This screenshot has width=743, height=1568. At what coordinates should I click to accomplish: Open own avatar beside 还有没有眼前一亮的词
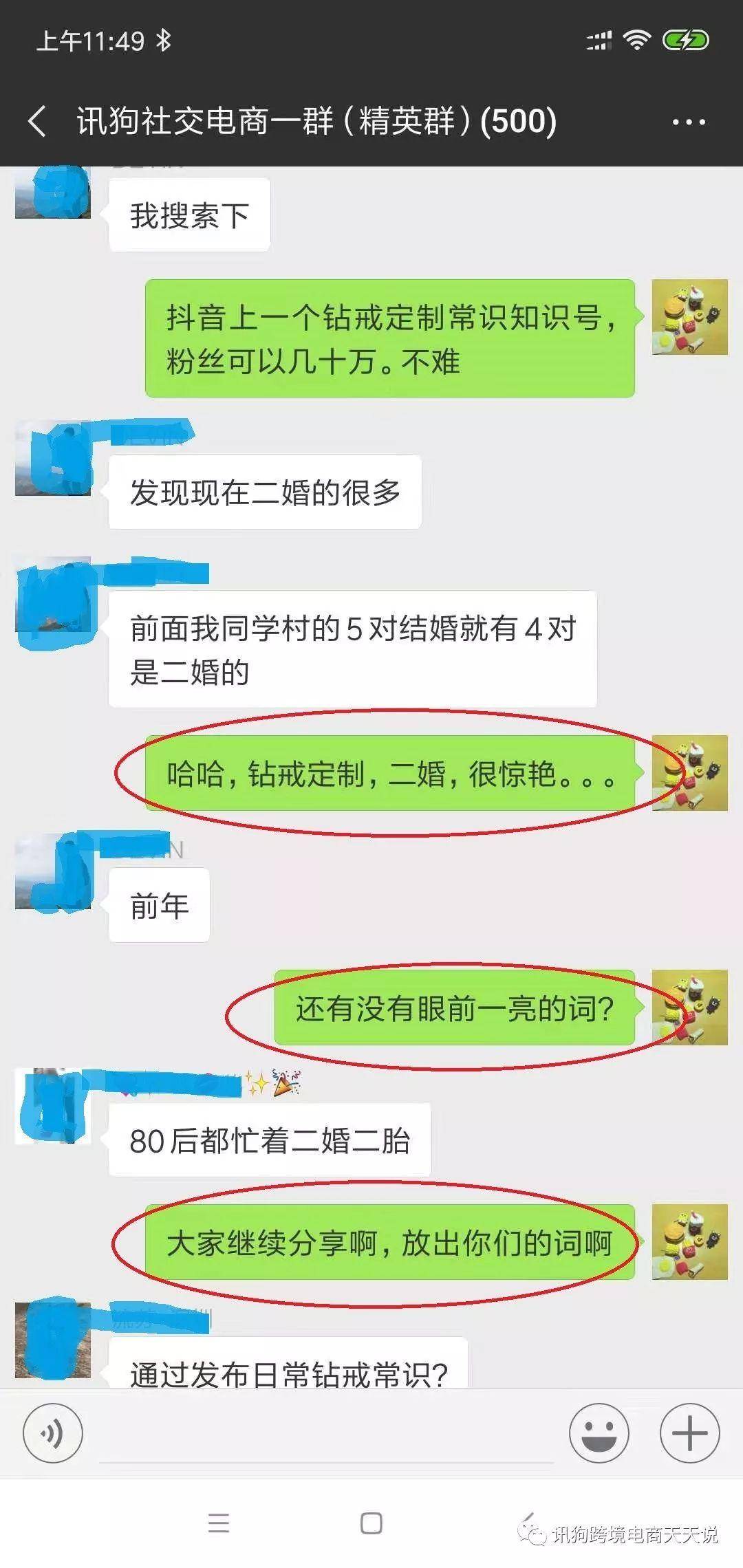(689, 1008)
